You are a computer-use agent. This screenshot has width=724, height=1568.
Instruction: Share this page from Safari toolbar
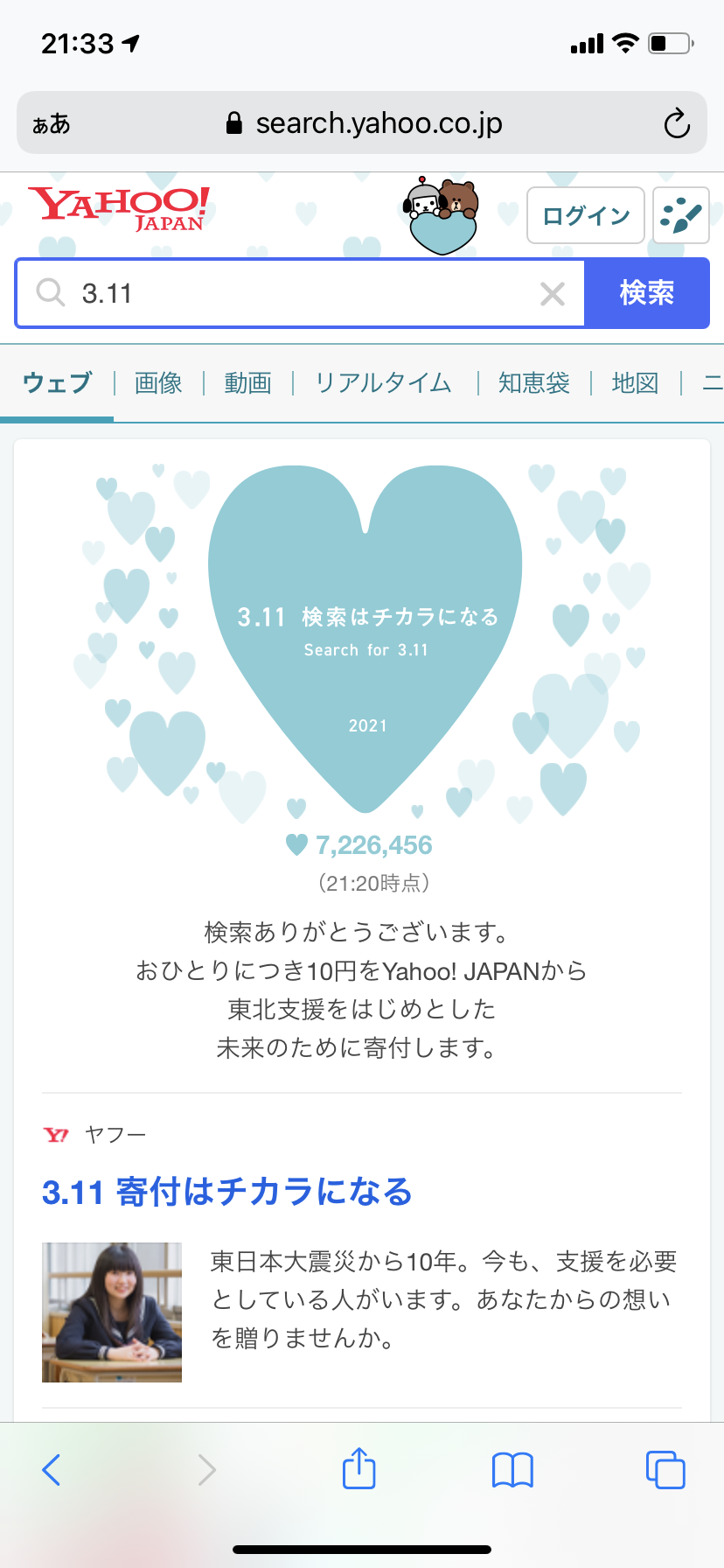click(359, 1468)
